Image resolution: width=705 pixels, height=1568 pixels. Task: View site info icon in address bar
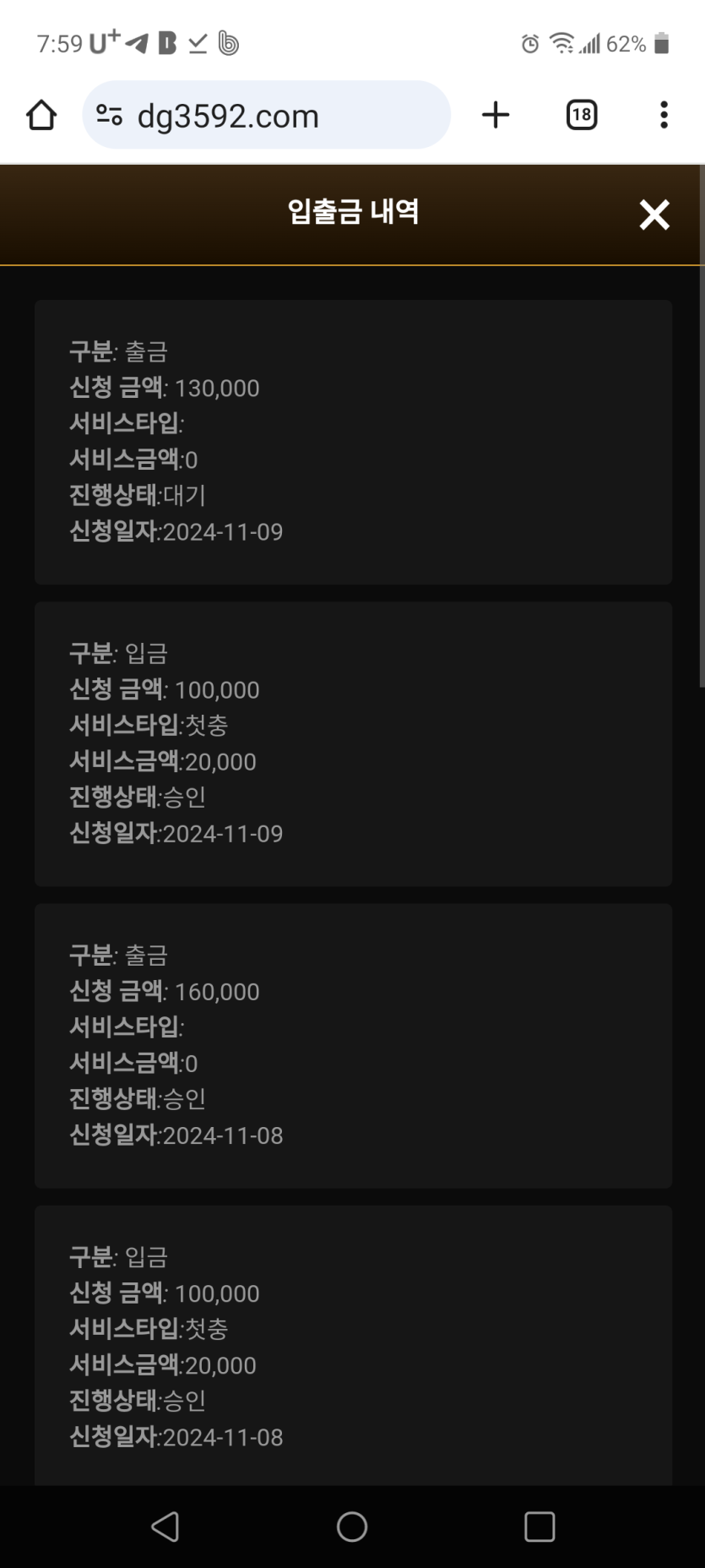click(109, 115)
